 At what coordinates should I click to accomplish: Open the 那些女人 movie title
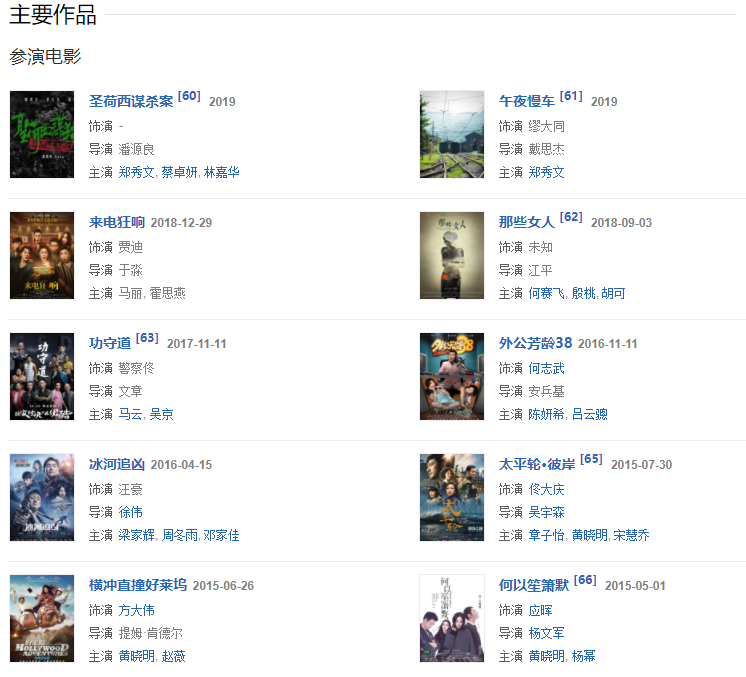[x=527, y=222]
